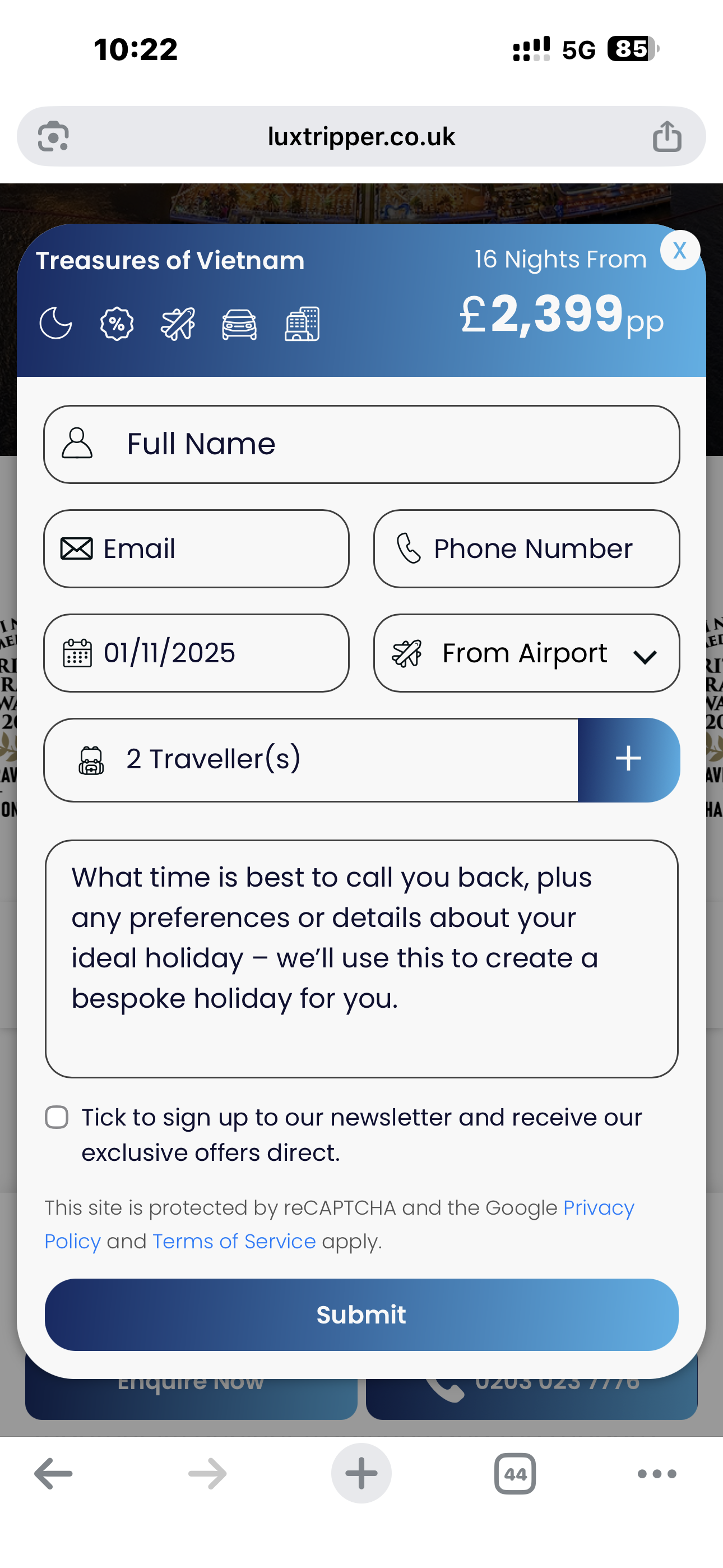Open the Google Privacy Policy link
The height and width of the screenshot is (1568, 723).
click(x=598, y=1207)
